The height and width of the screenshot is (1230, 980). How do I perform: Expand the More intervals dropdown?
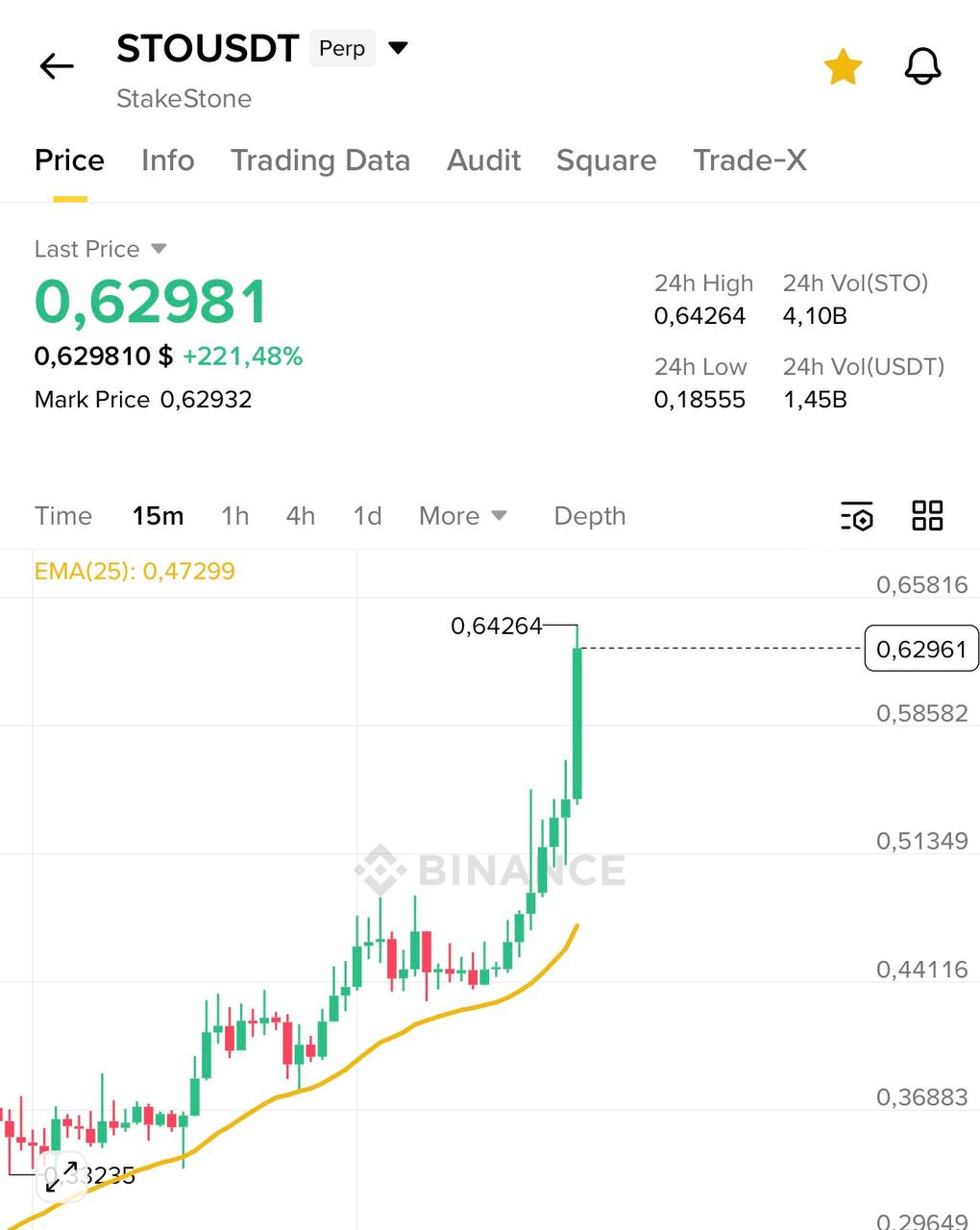point(462,516)
